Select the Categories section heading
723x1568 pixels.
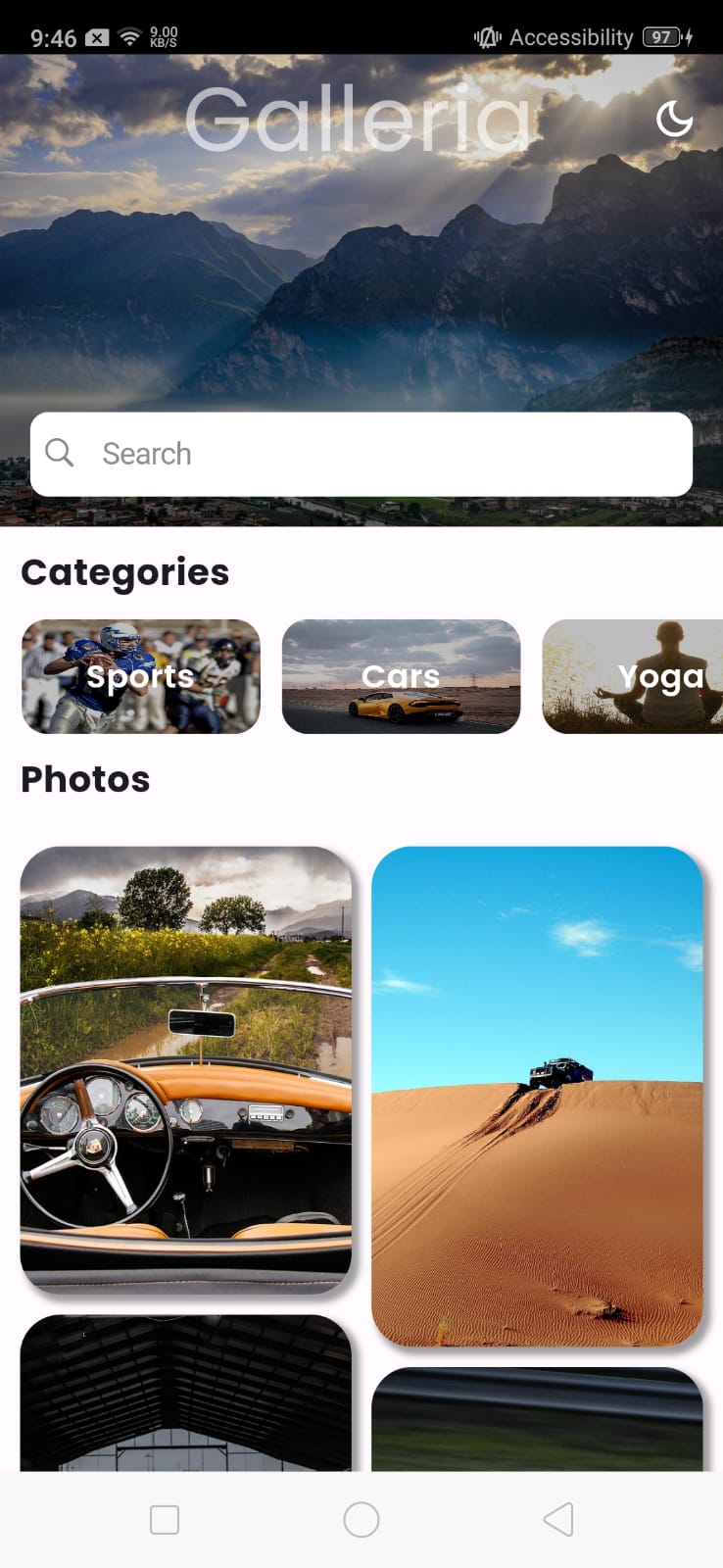tap(124, 571)
